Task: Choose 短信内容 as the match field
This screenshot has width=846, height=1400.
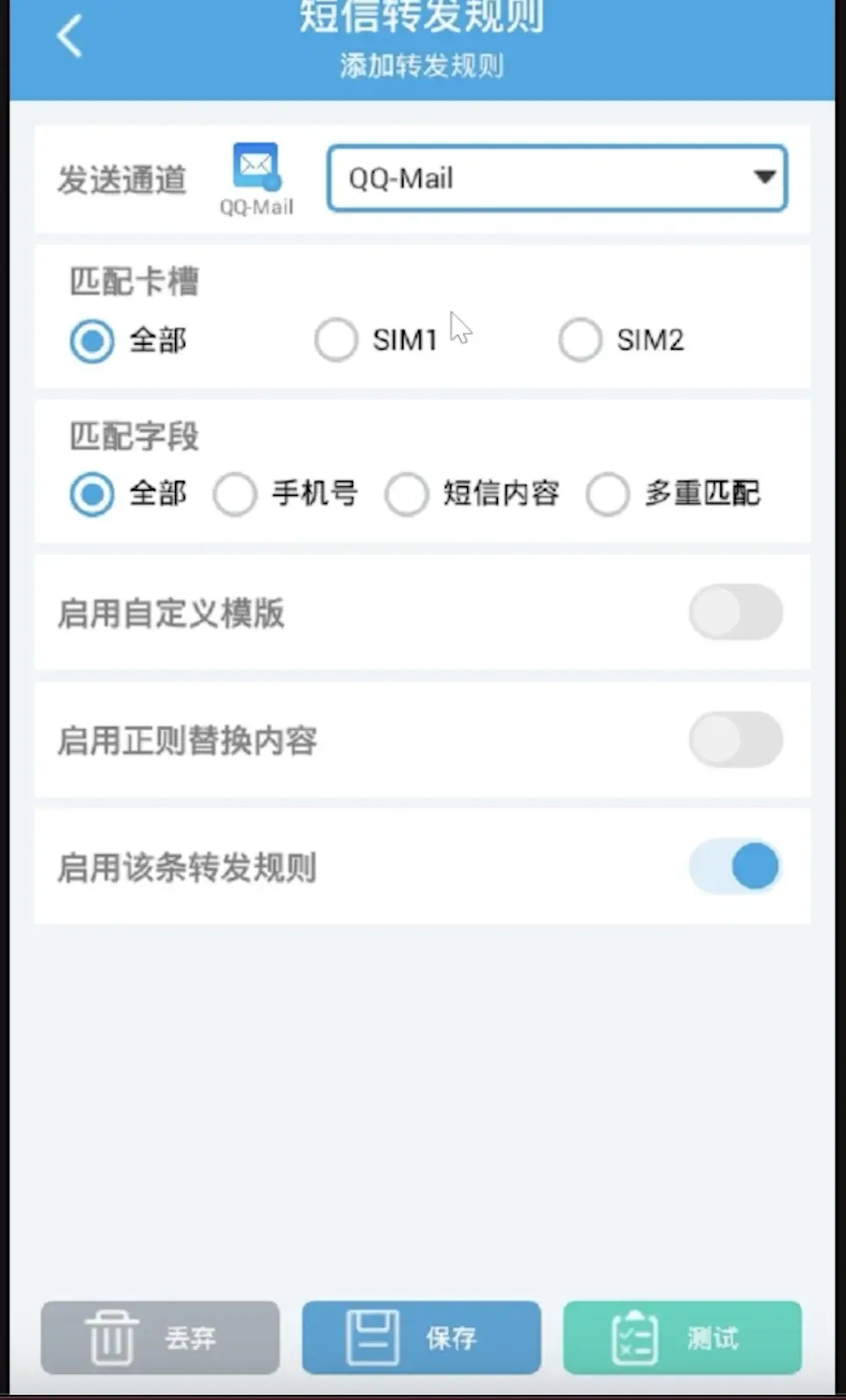Action: 407,494
